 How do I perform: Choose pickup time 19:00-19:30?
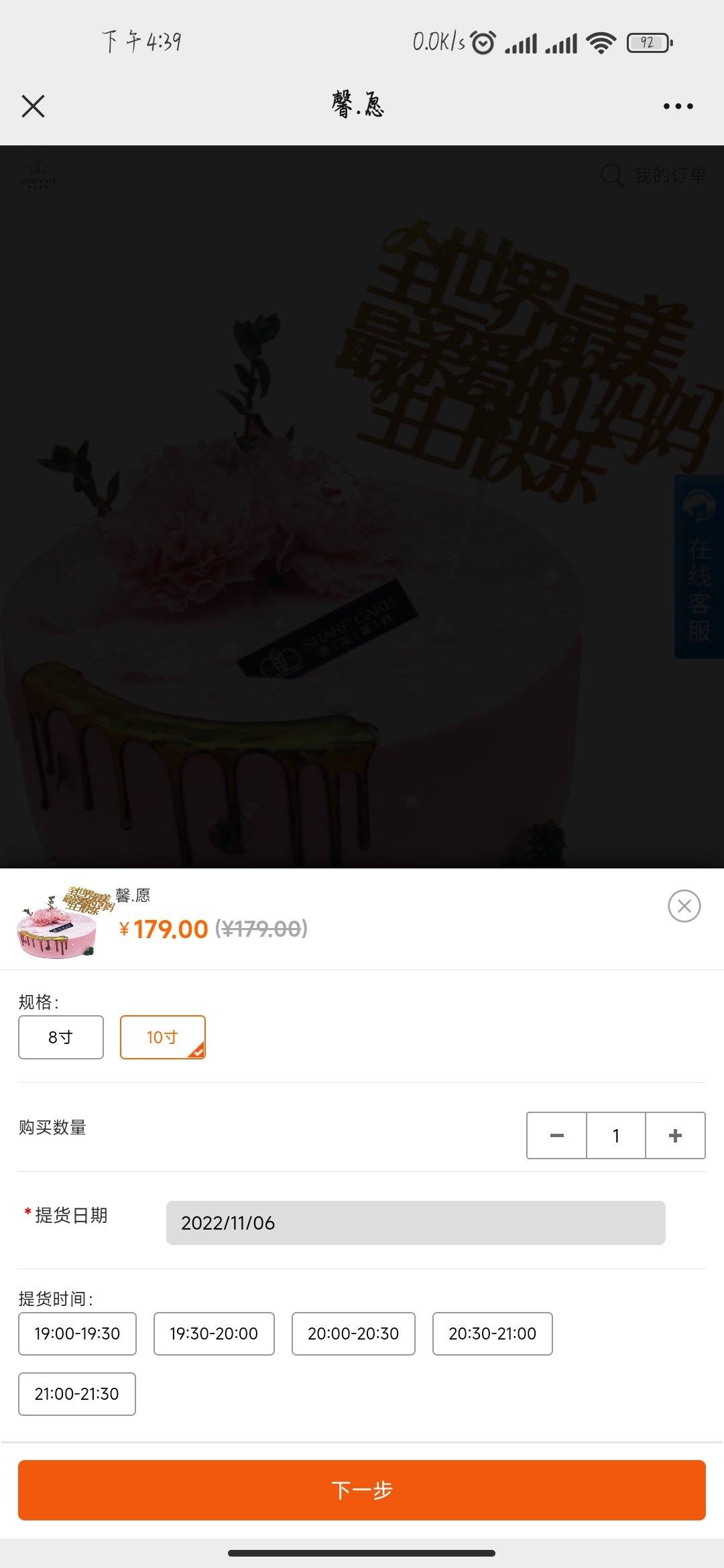(x=77, y=1333)
